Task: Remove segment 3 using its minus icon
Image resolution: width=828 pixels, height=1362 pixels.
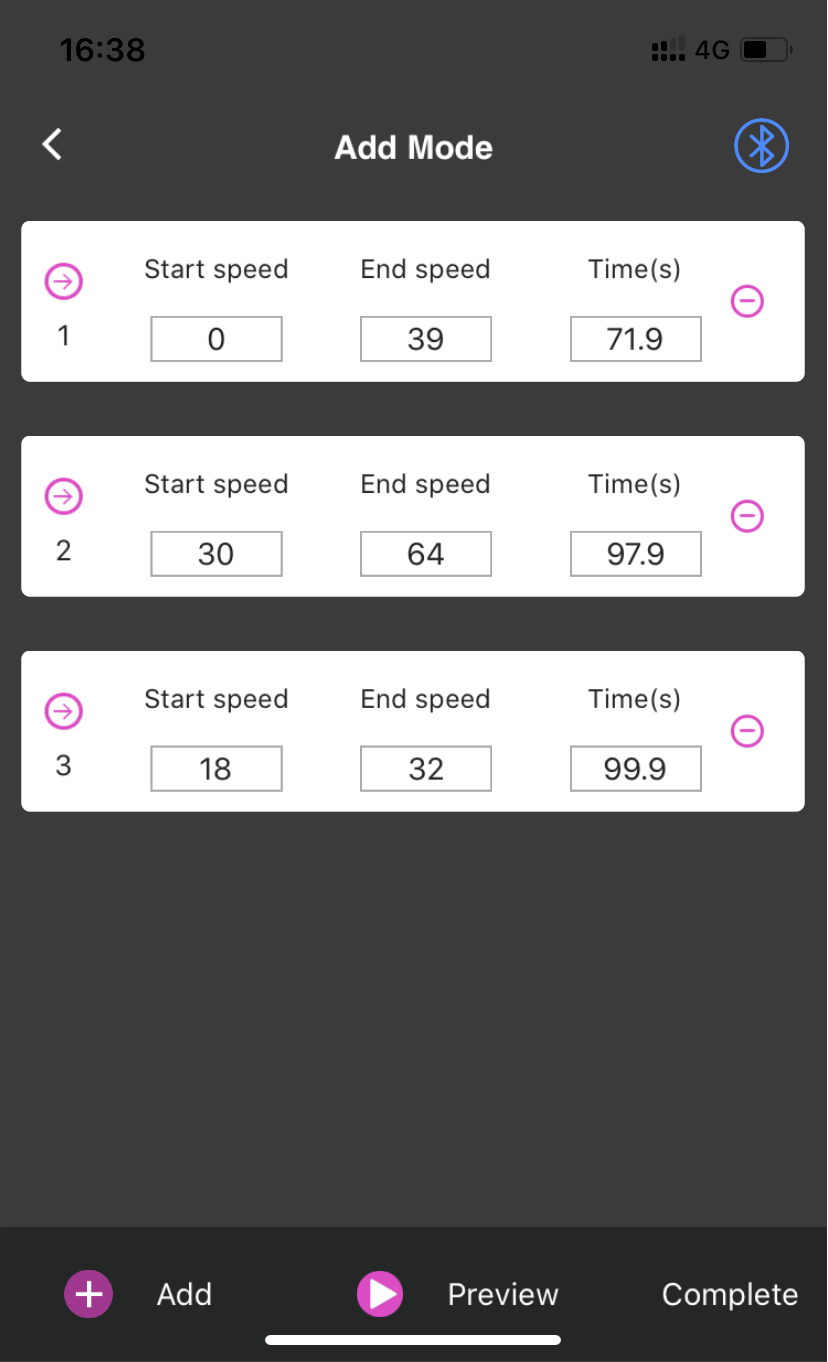Action: 747,731
